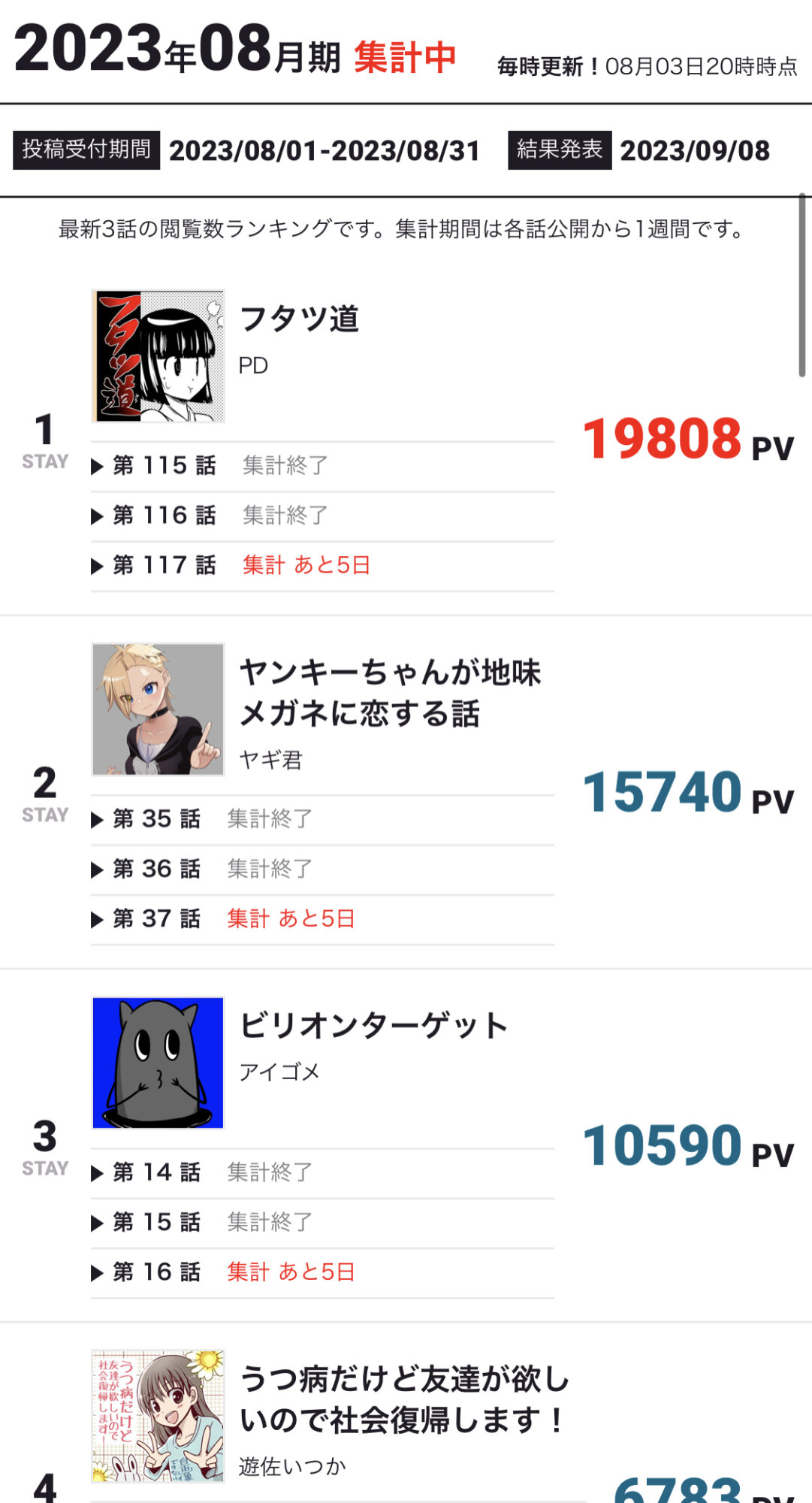Open the ビリオンターゲット title link
The image size is (812, 1503).
point(374,1026)
